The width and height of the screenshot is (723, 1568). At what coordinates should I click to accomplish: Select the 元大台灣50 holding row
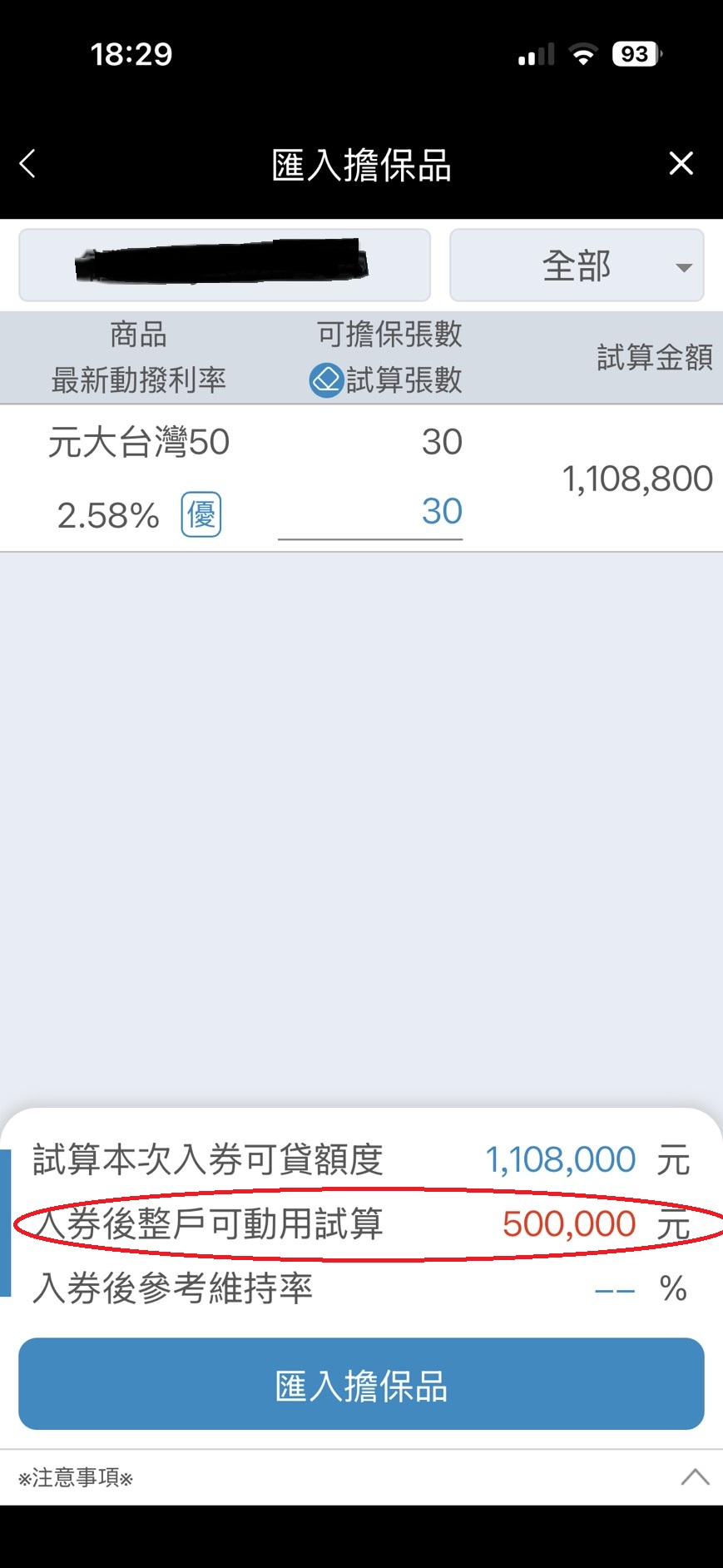click(138, 442)
